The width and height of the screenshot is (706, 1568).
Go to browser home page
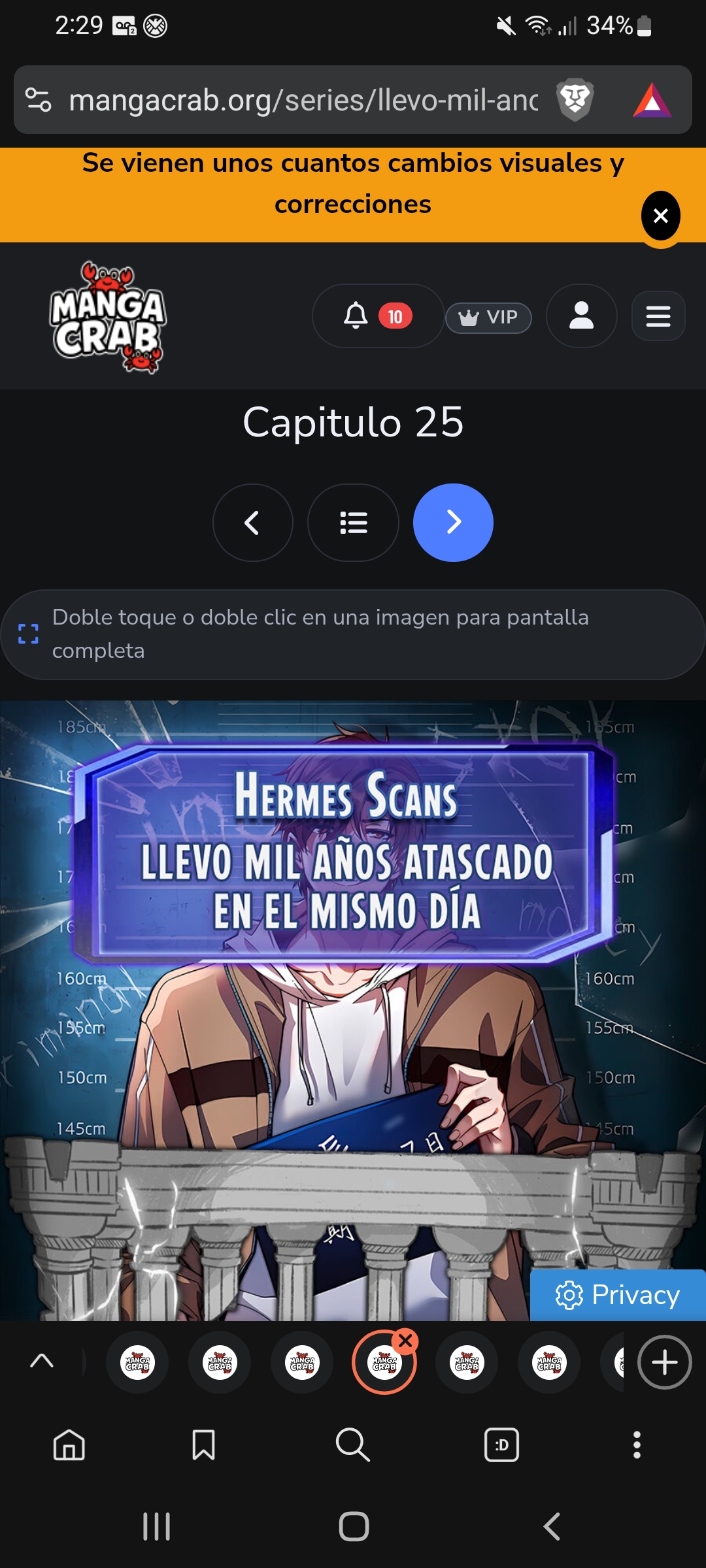69,1445
